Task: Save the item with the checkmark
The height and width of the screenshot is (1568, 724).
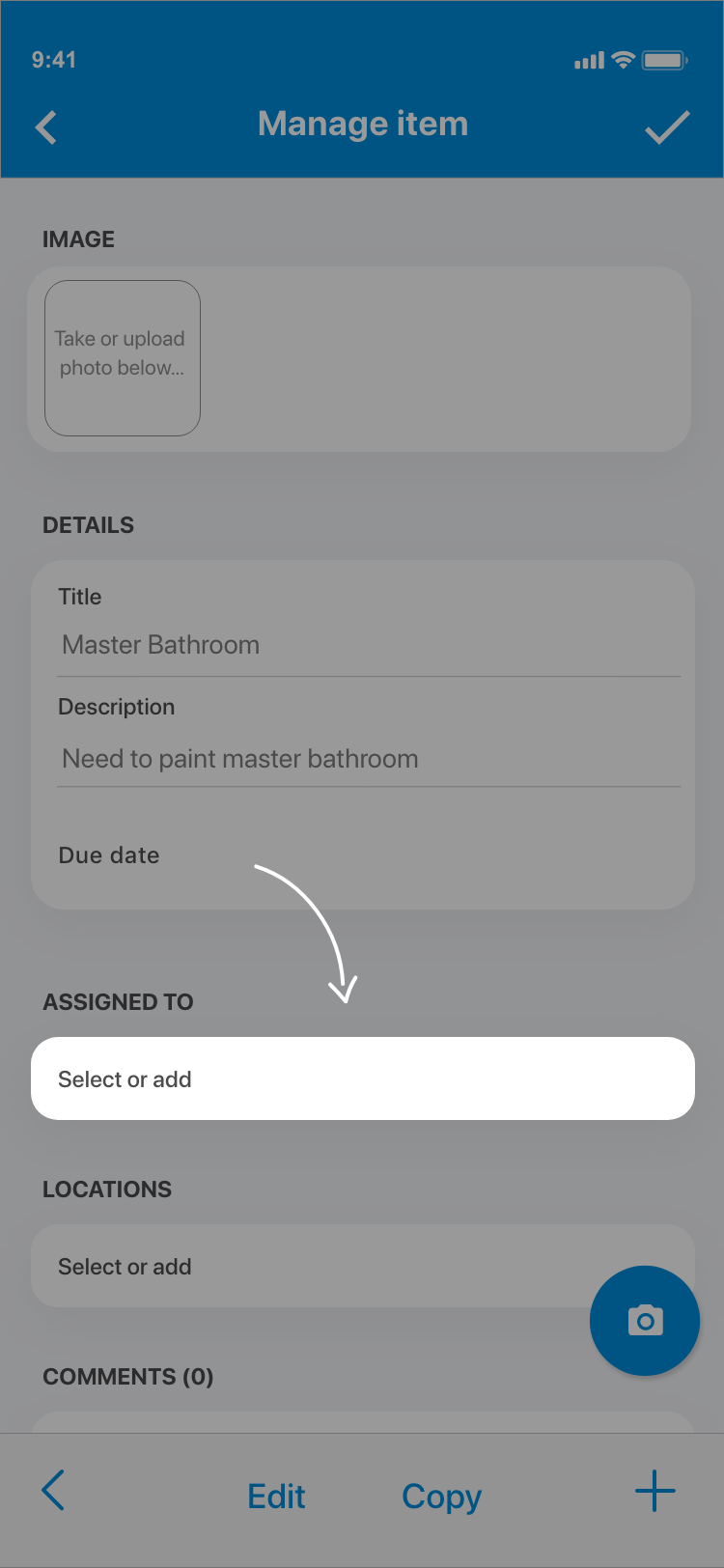Action: coord(666,127)
